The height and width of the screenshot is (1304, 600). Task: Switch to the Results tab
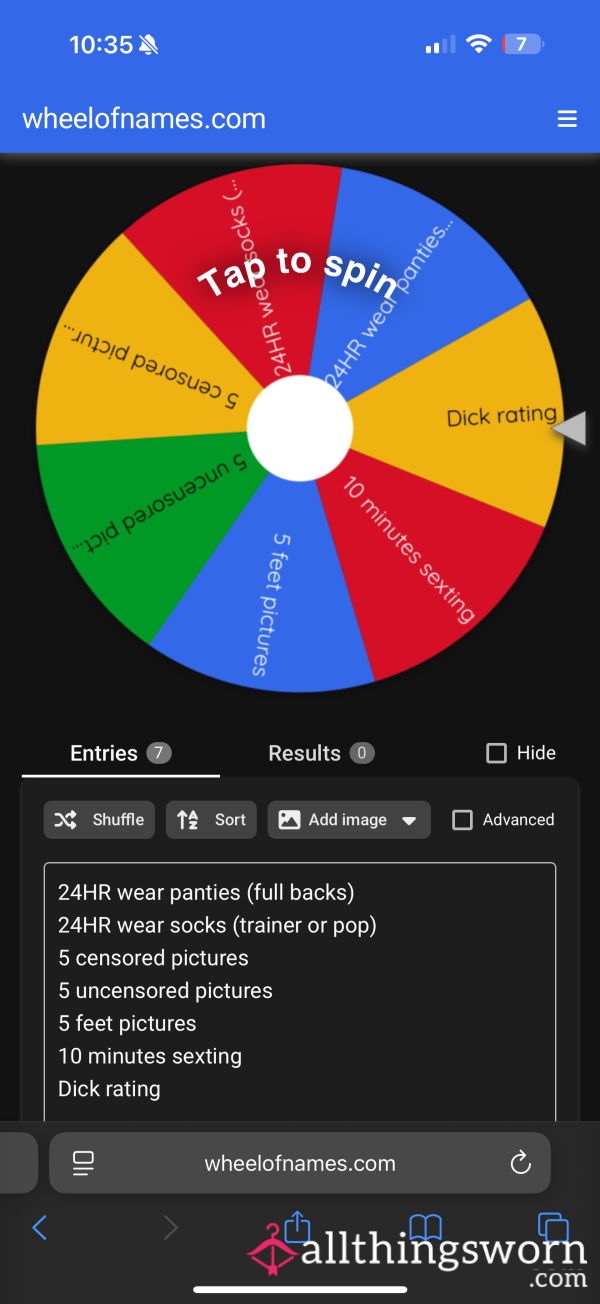pos(321,753)
